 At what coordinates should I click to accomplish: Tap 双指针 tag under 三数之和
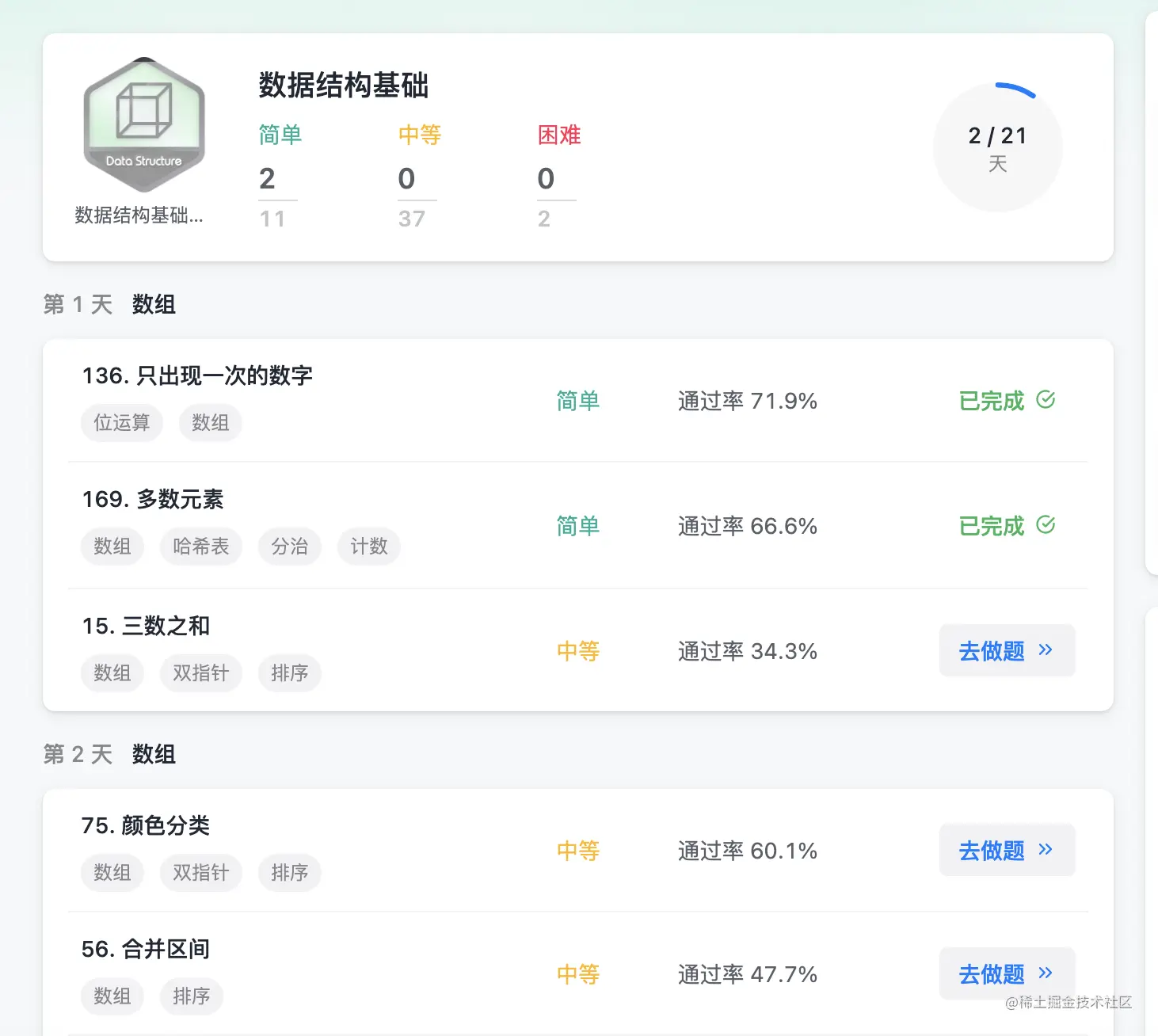[x=200, y=673]
